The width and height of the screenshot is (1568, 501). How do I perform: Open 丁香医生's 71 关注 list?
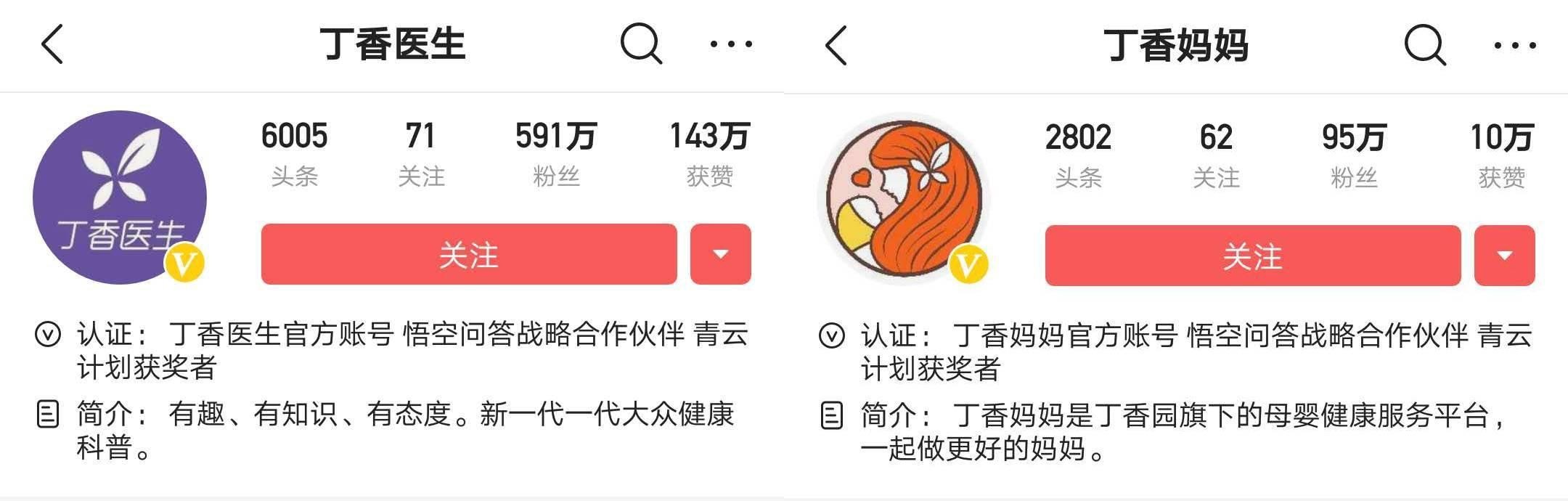click(x=421, y=154)
